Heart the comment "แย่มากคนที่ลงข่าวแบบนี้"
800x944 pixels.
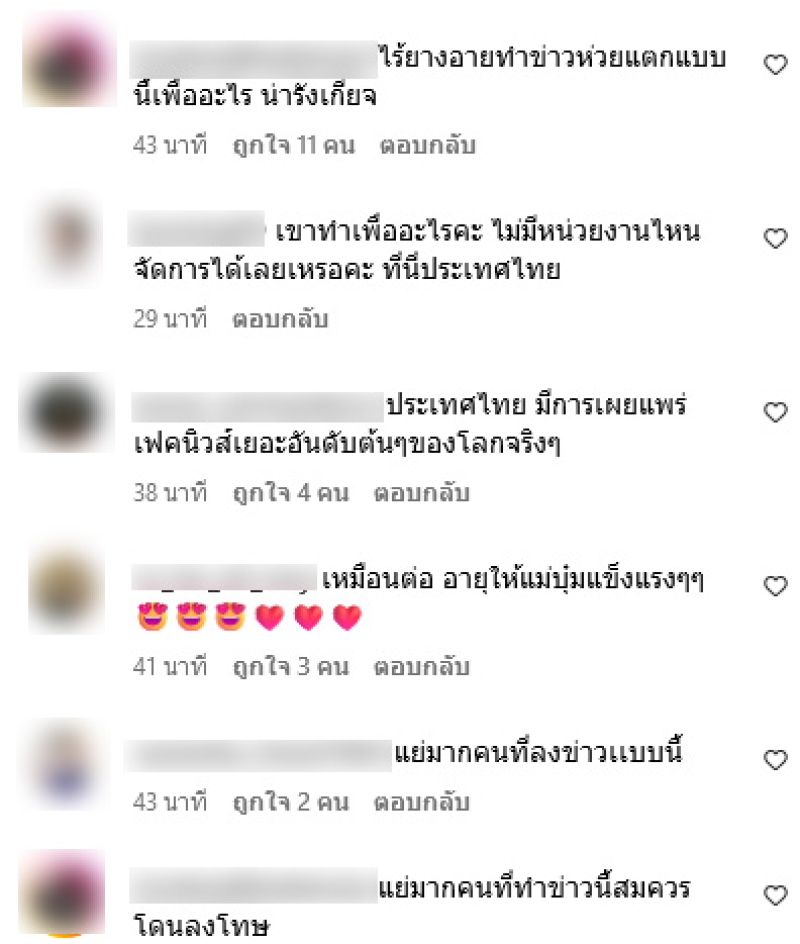775,760
